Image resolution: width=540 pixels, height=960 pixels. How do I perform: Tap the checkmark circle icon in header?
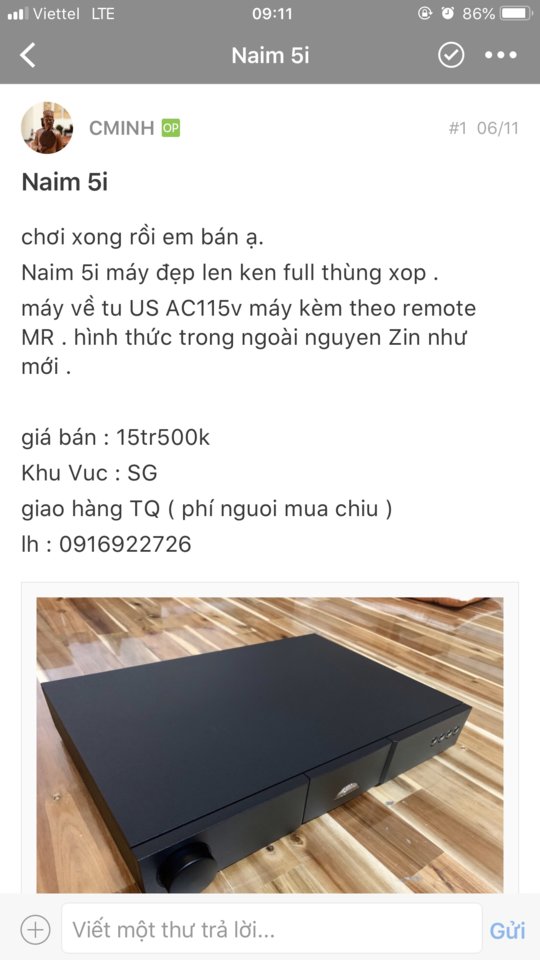point(451,55)
